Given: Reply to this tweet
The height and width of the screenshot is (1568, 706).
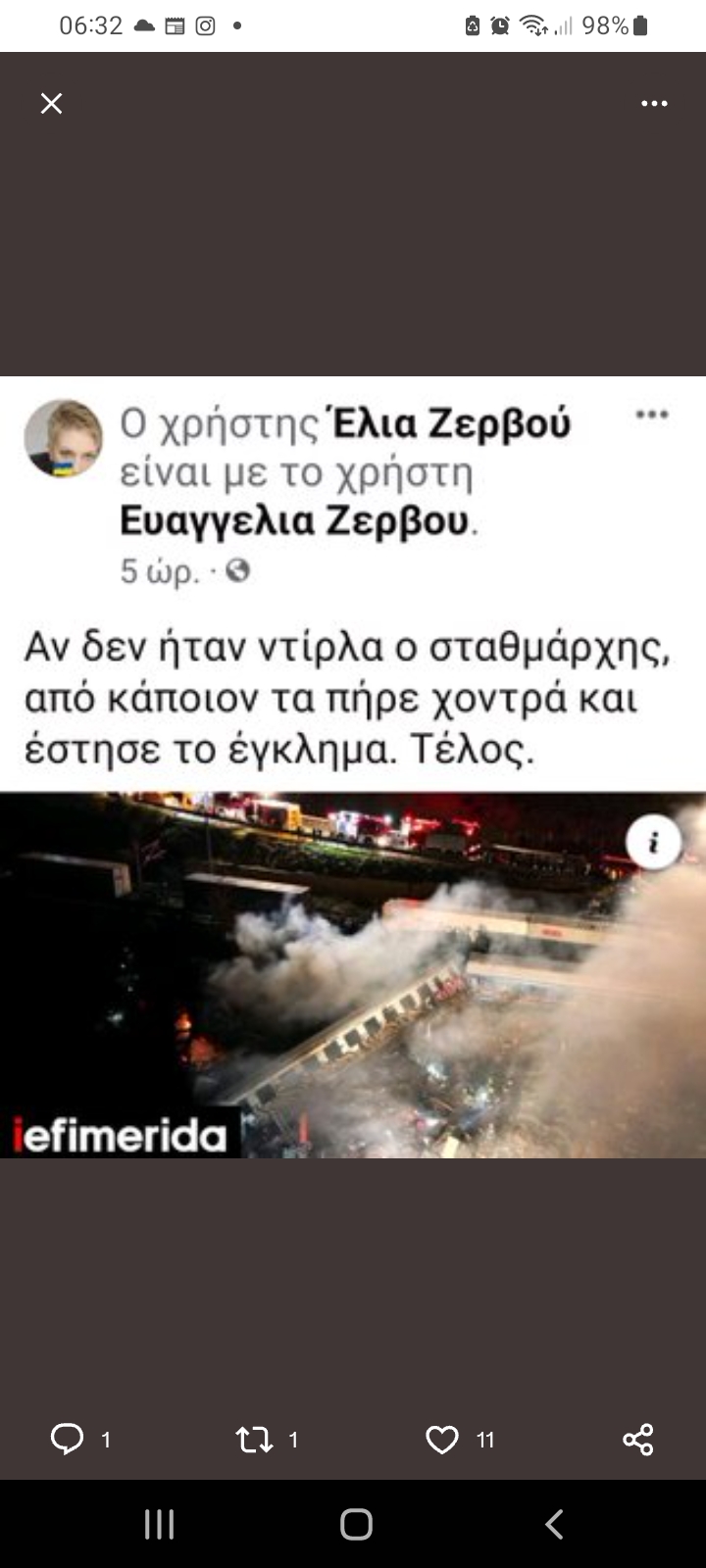Looking at the screenshot, I should (x=67, y=1439).
